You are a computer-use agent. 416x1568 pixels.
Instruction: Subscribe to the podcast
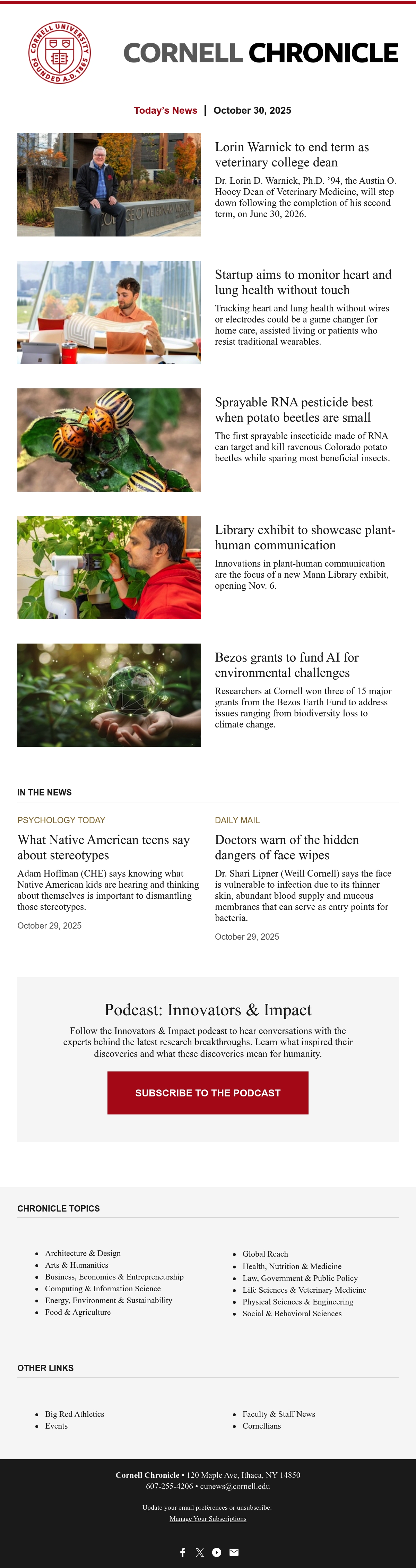[x=208, y=1093]
